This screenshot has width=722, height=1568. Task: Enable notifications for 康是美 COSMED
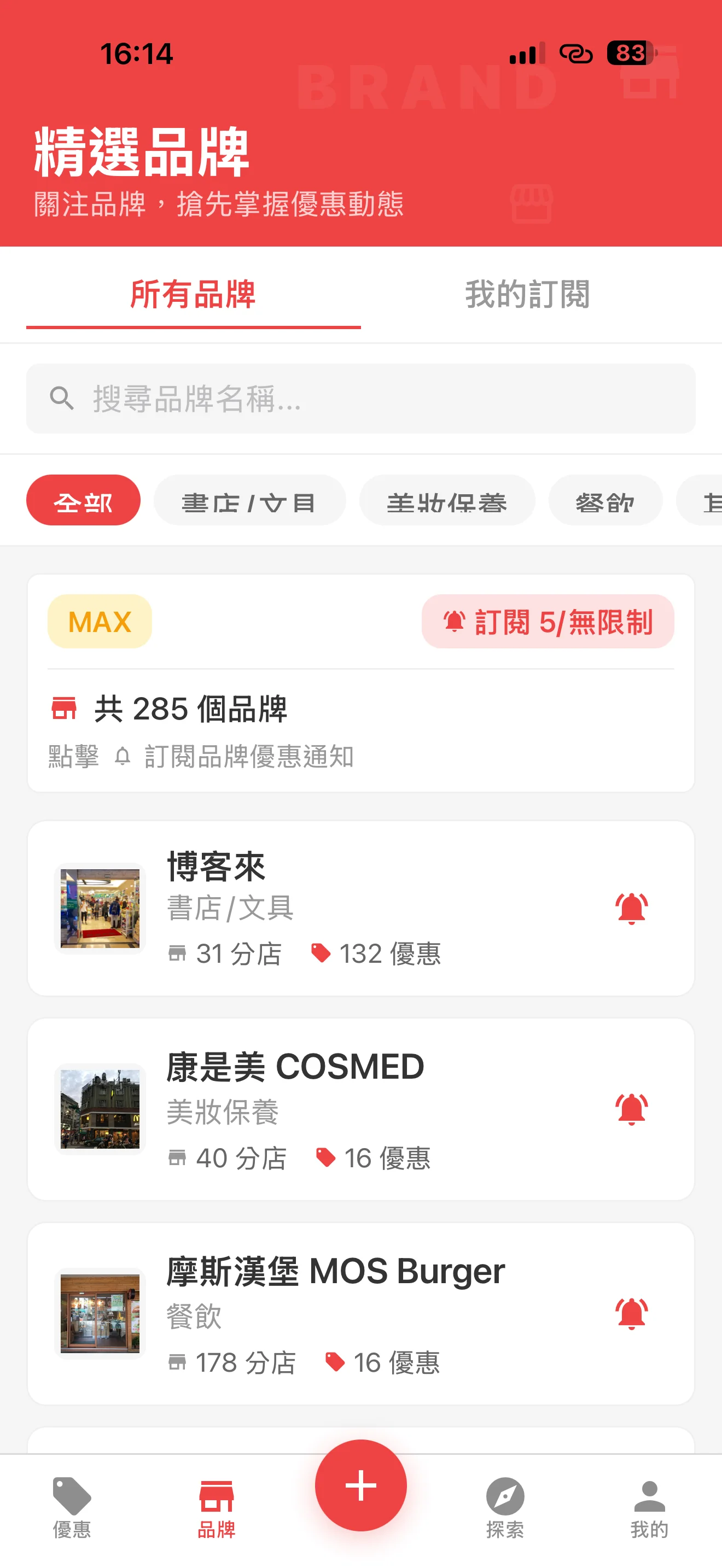tap(632, 1107)
